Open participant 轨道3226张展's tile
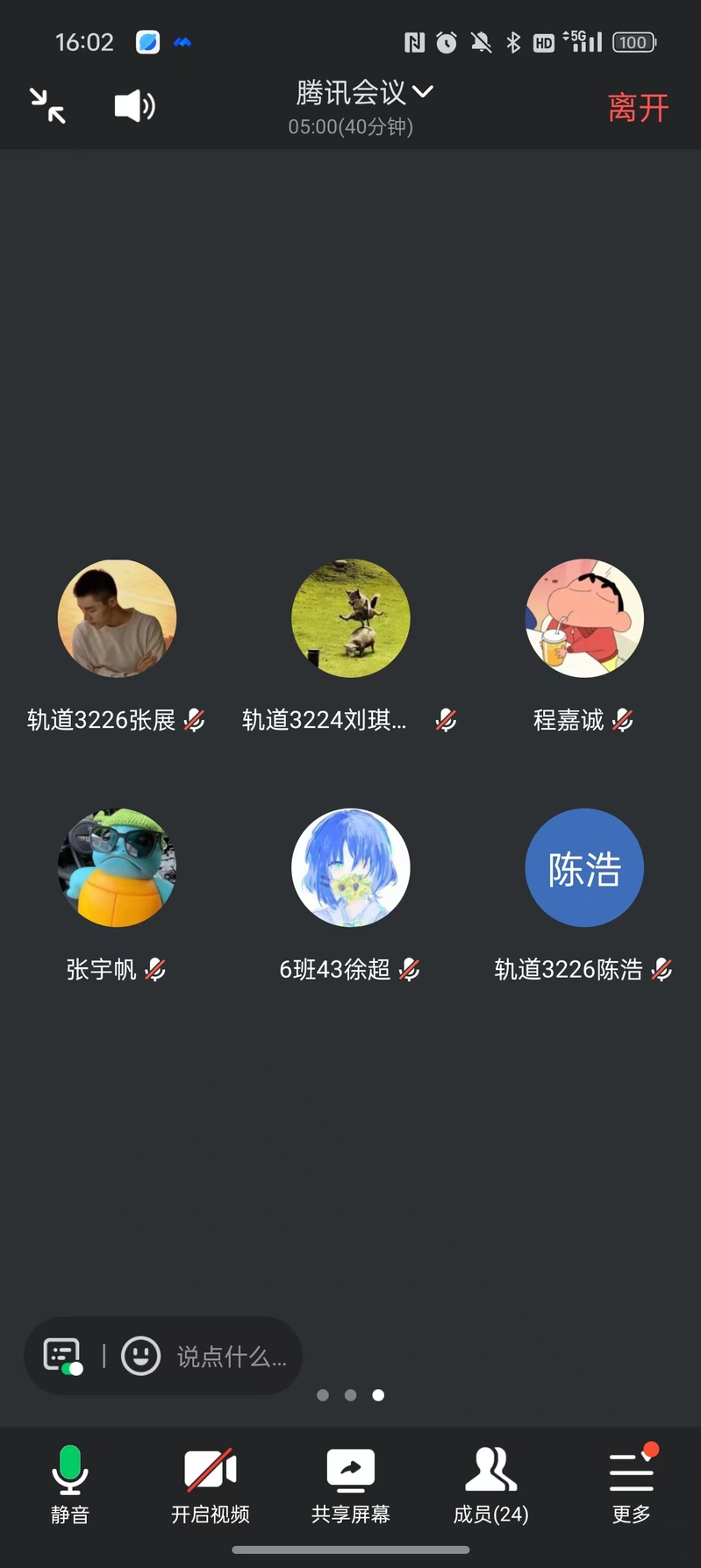This screenshot has height=1568, width=701. pyautogui.click(x=117, y=618)
